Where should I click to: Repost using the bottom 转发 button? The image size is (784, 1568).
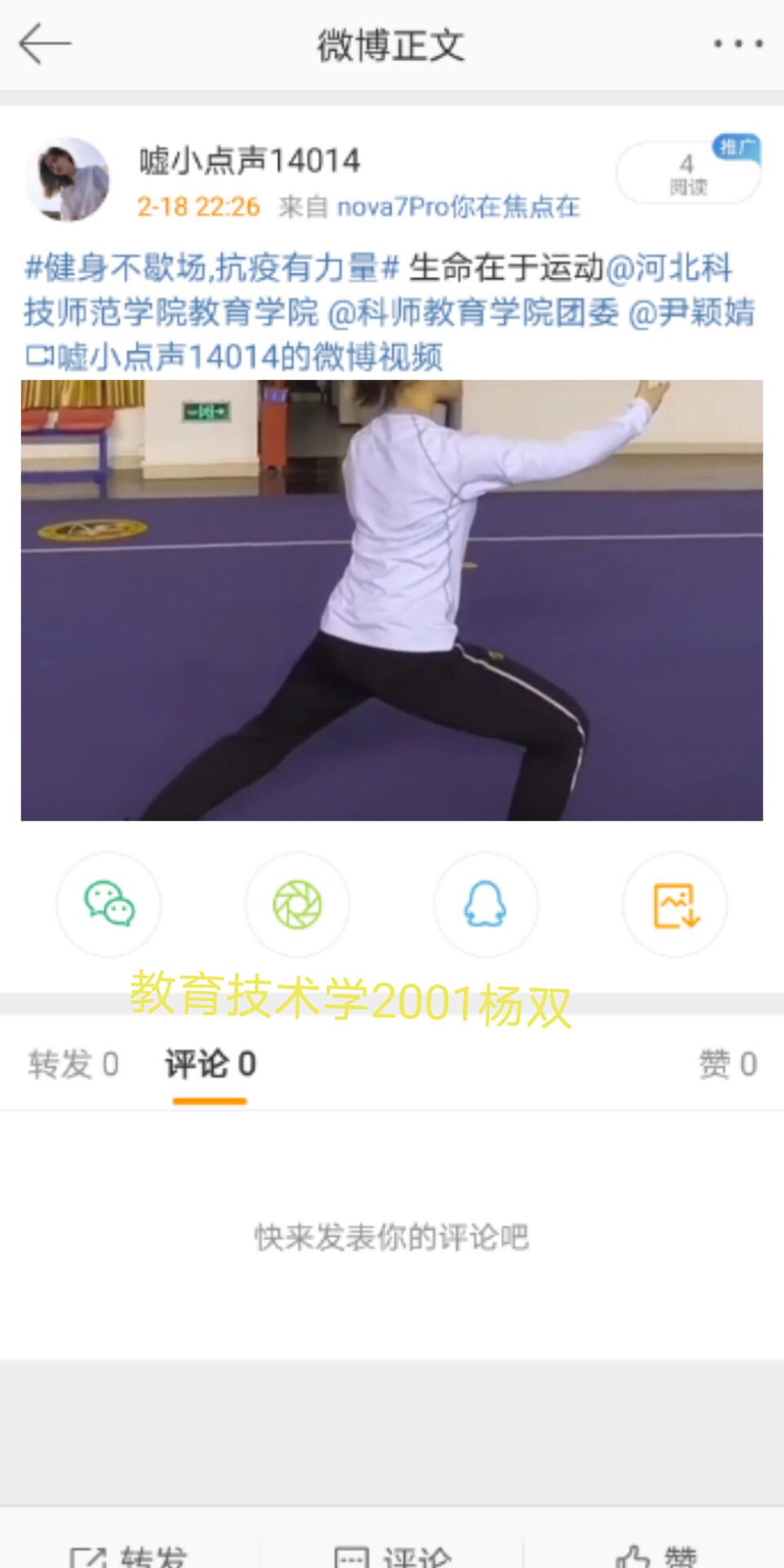pos(131,1555)
